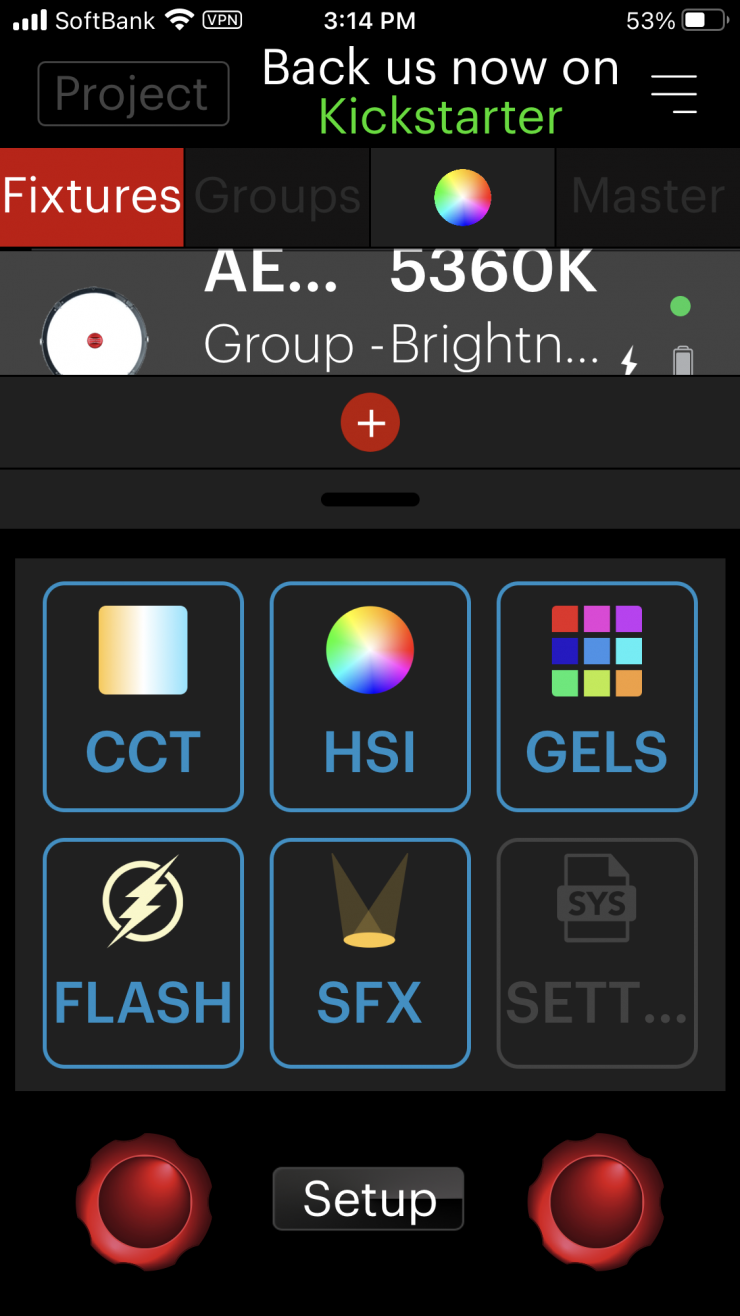740x1316 pixels.
Task: Switch to the Fixtures tab
Action: click(92, 197)
